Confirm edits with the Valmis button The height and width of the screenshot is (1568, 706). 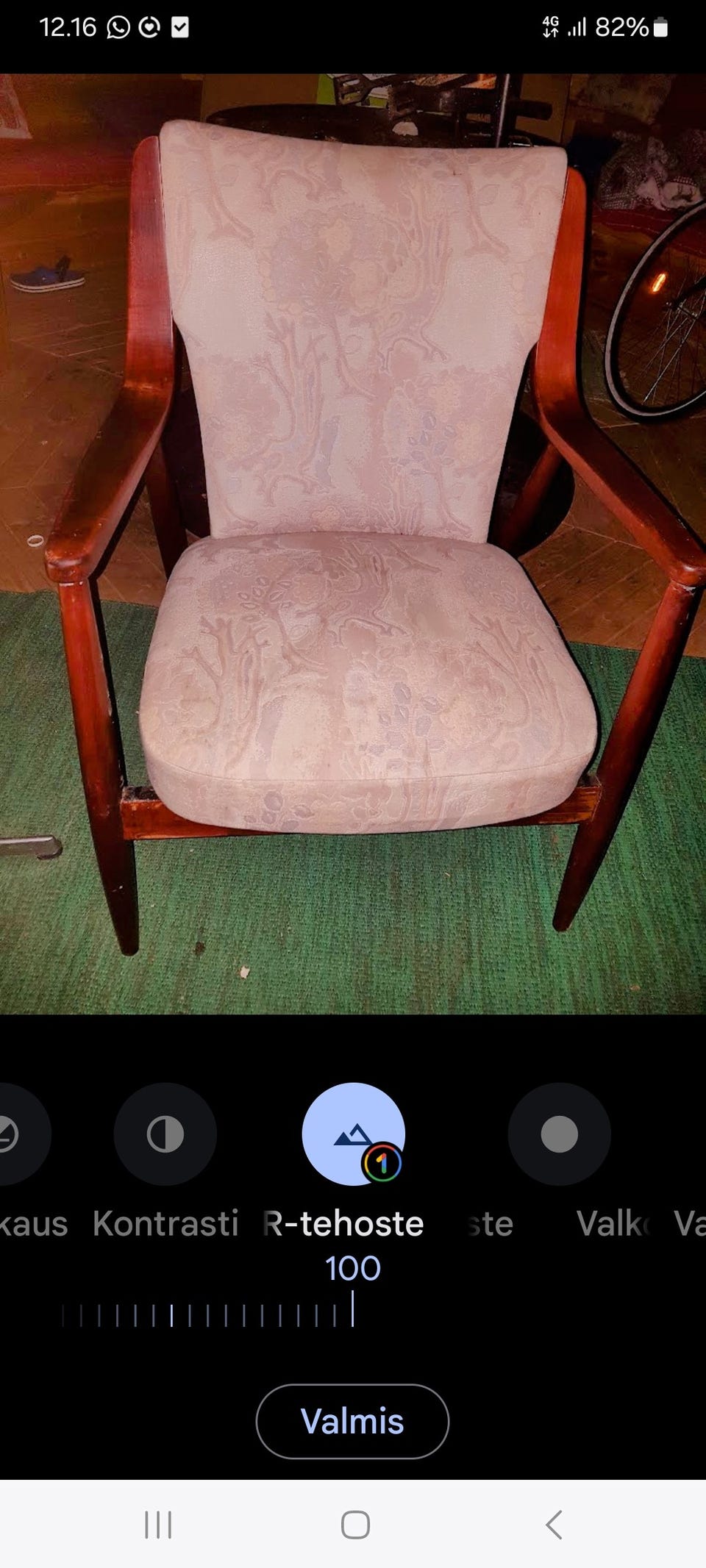click(352, 1421)
